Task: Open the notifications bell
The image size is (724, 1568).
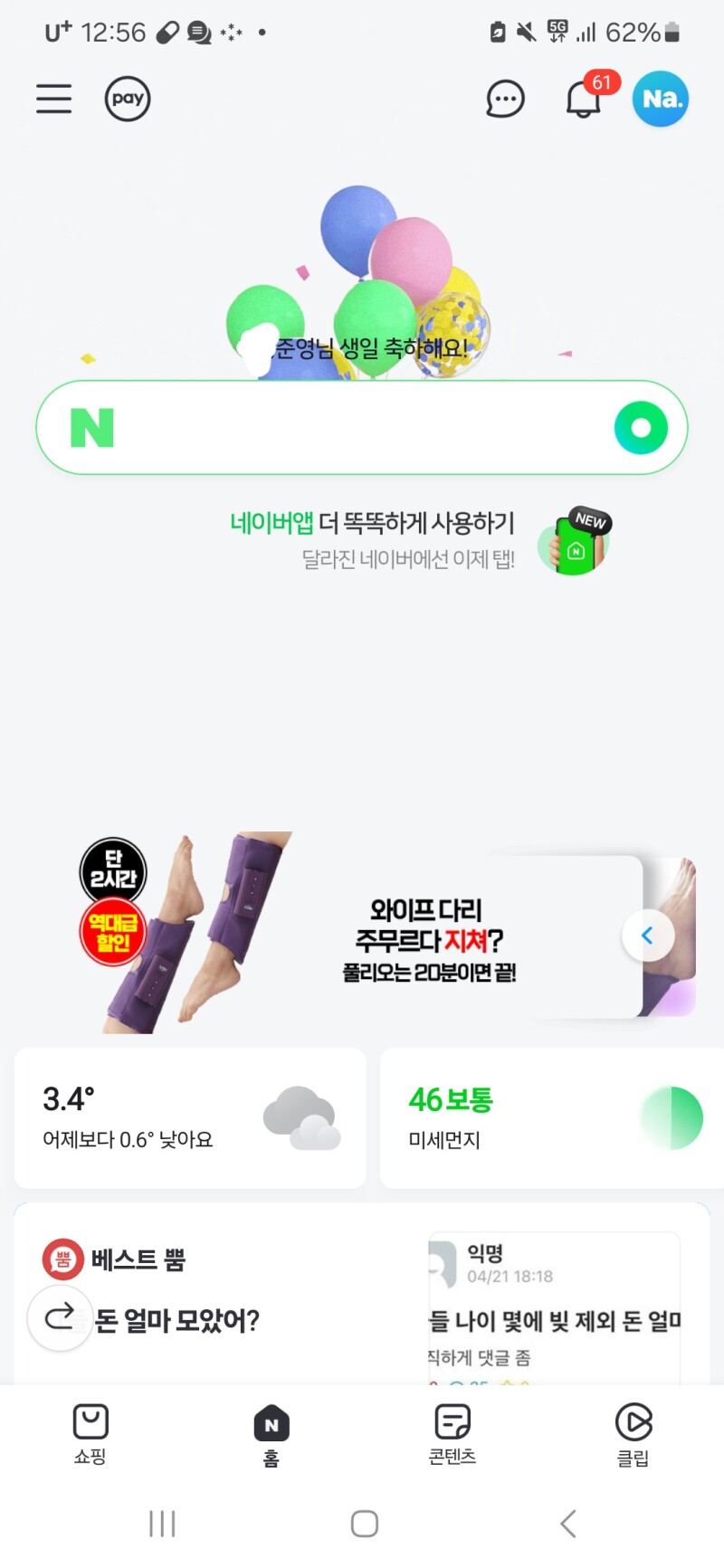Action: (584, 99)
